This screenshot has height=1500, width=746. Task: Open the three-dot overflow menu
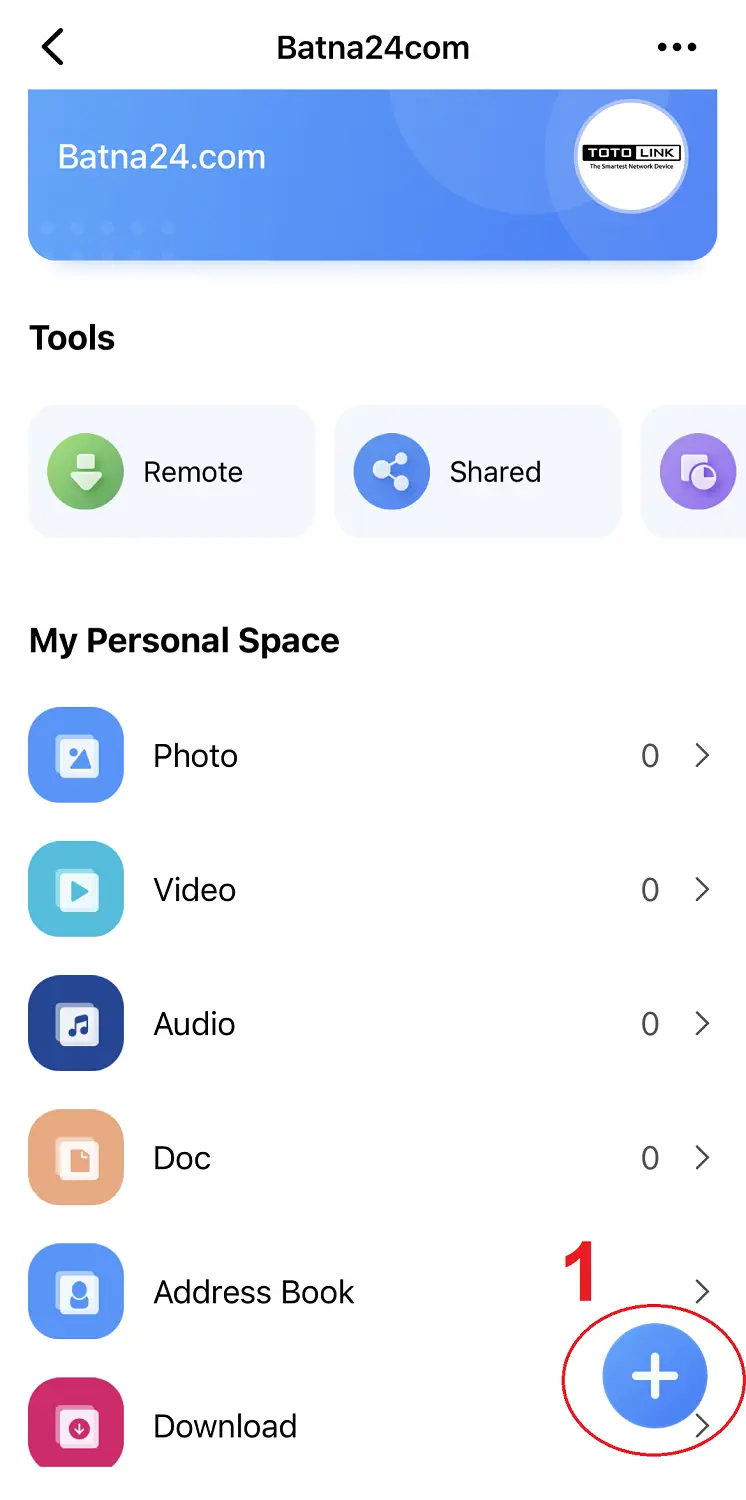point(677,47)
